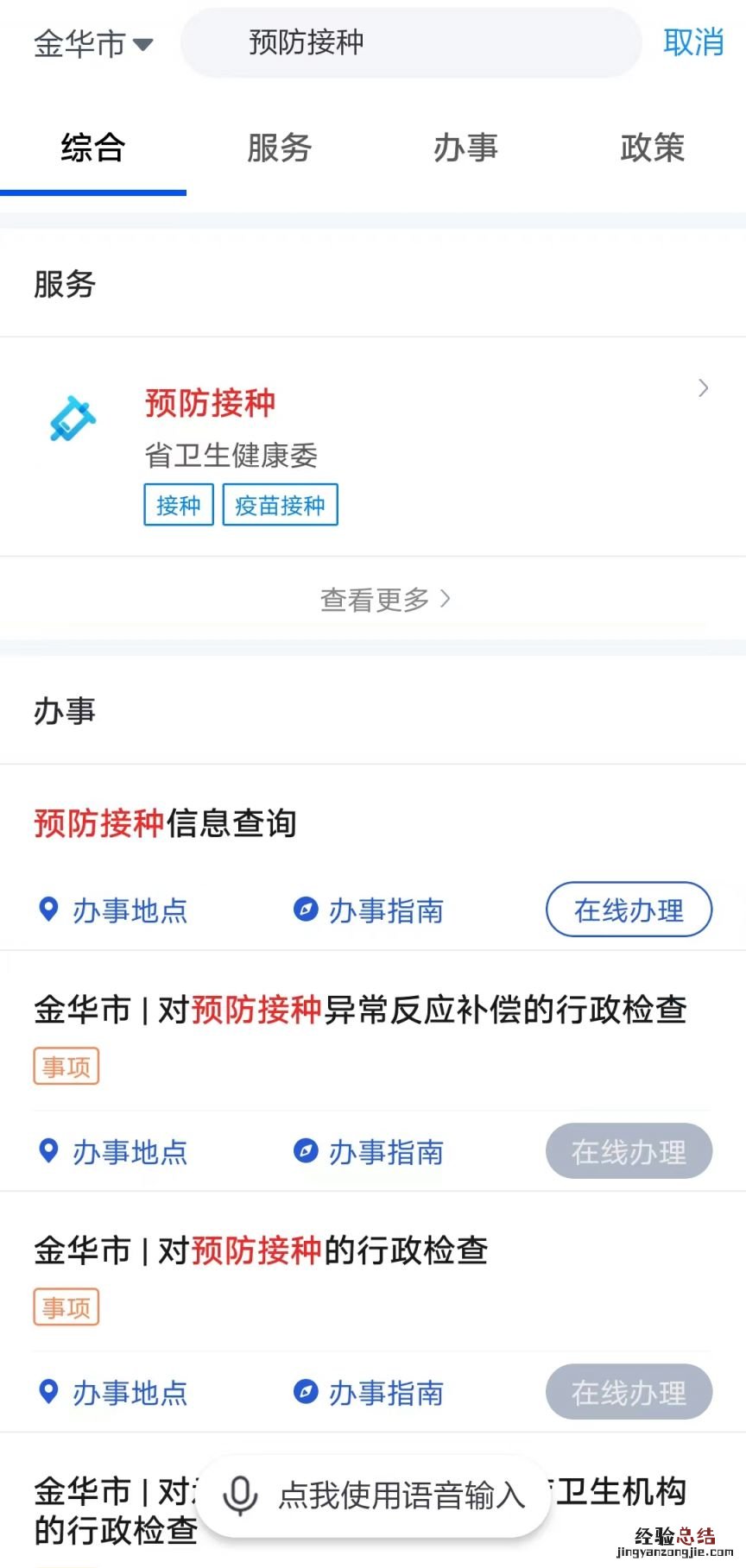746x1568 pixels.
Task: Cancel the search with 取消
Action: click(692, 42)
